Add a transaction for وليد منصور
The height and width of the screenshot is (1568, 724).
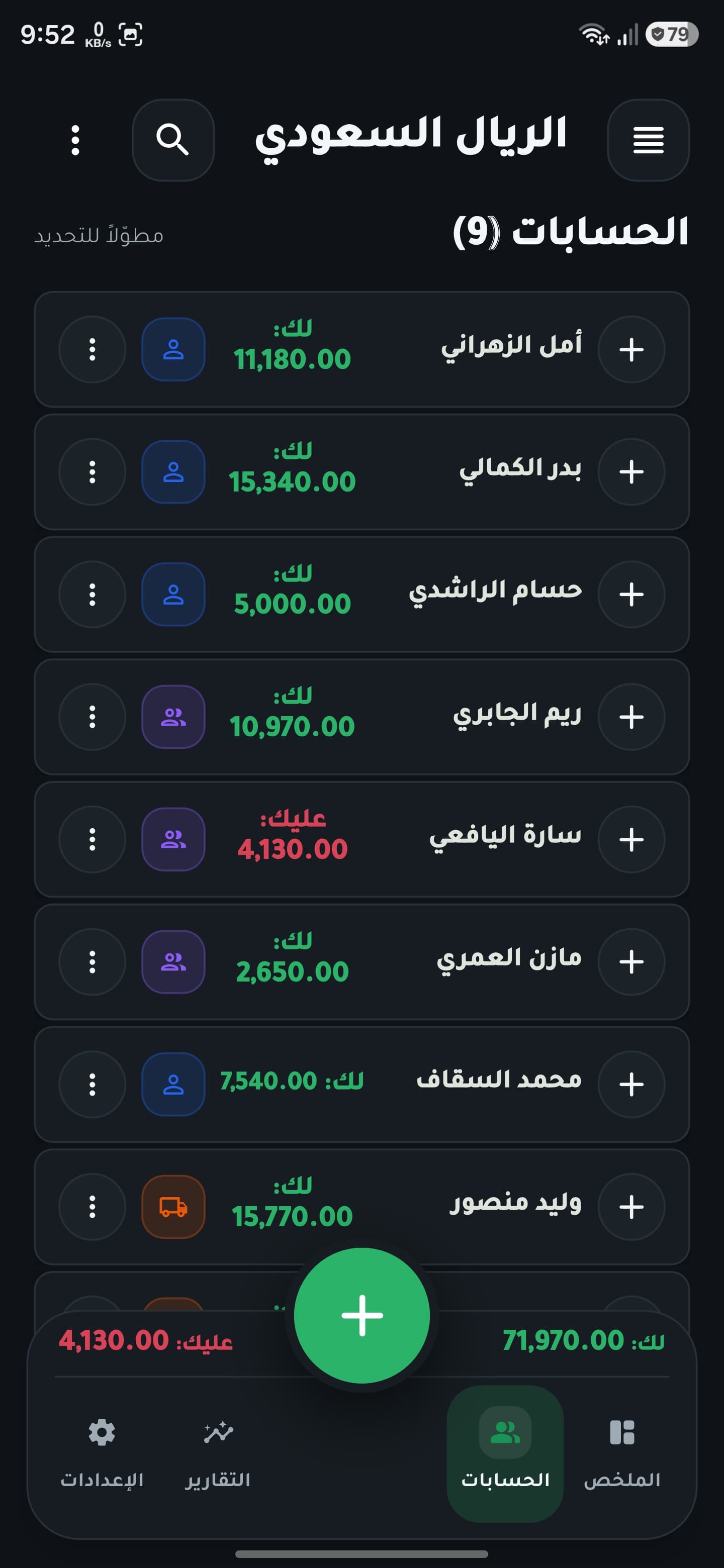631,1206
